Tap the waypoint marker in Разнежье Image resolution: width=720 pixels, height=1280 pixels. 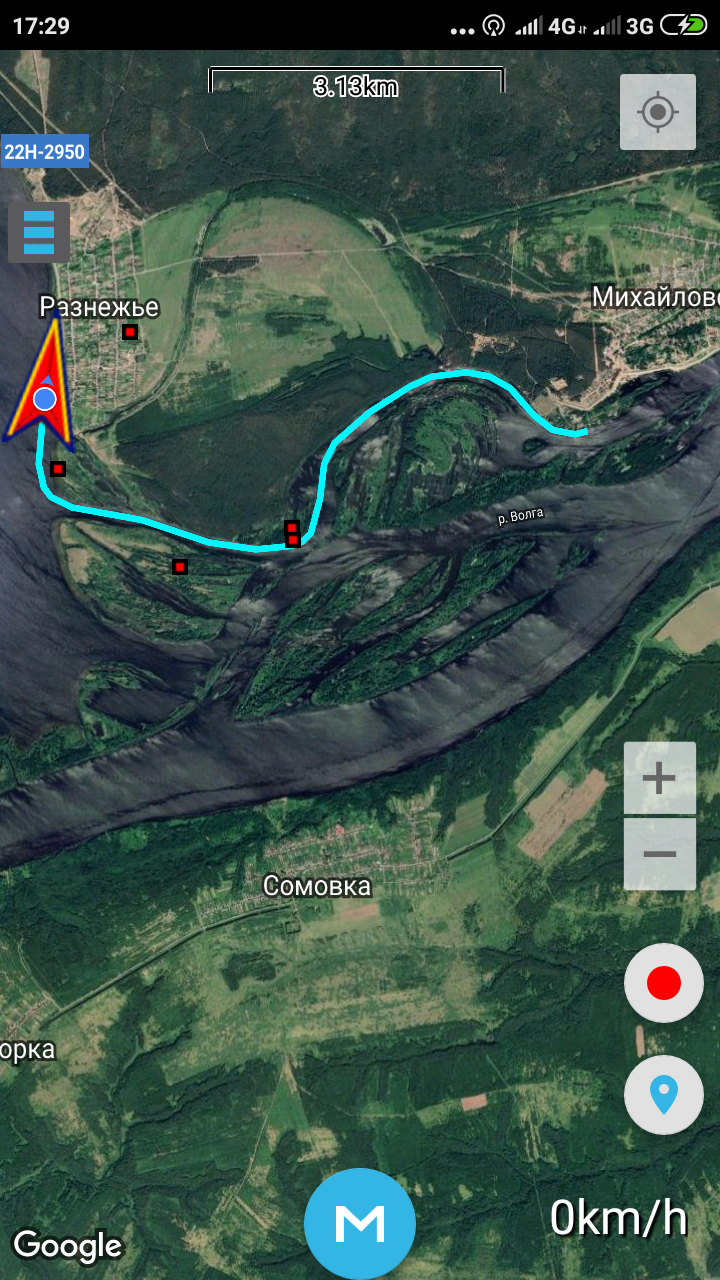(x=129, y=332)
